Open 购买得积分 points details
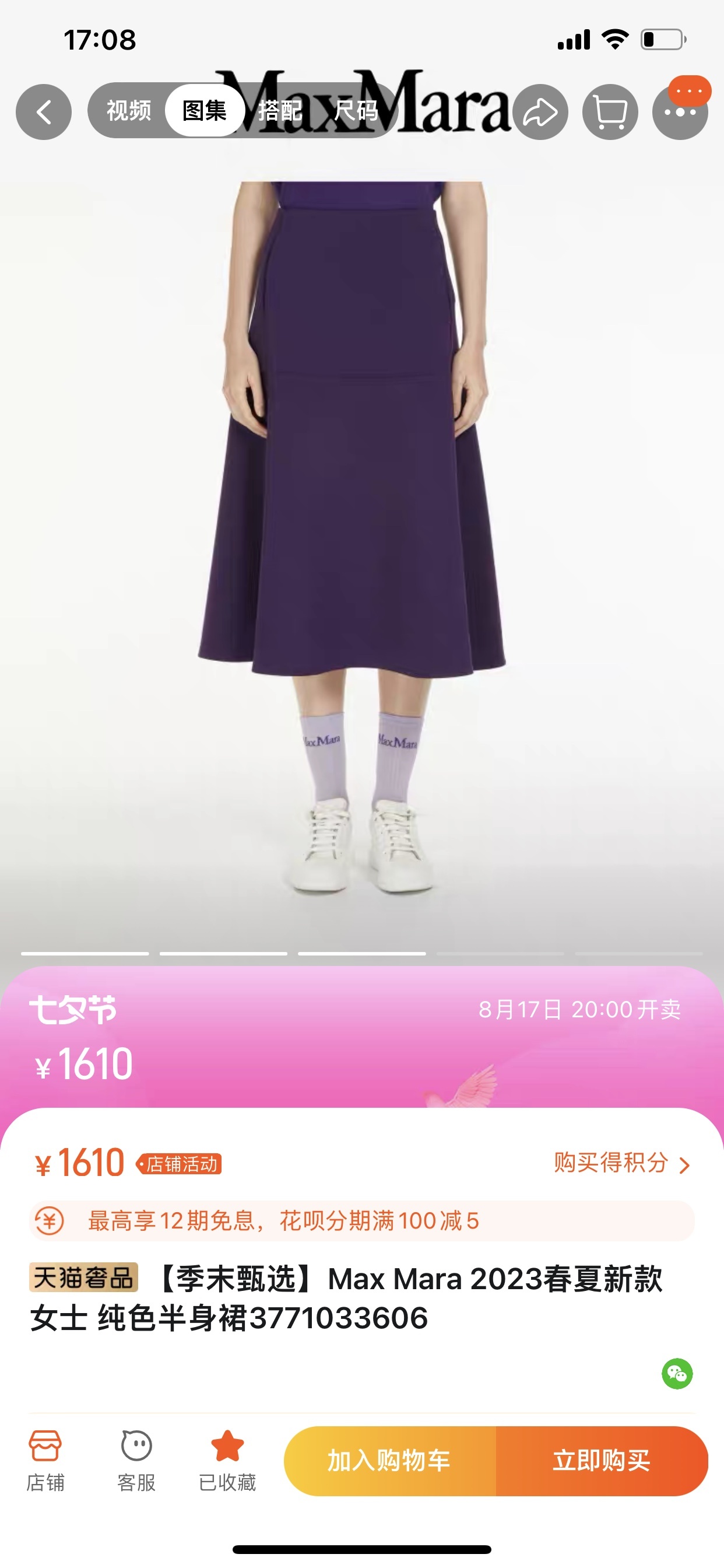This screenshot has height=1568, width=724. pos(621,1163)
